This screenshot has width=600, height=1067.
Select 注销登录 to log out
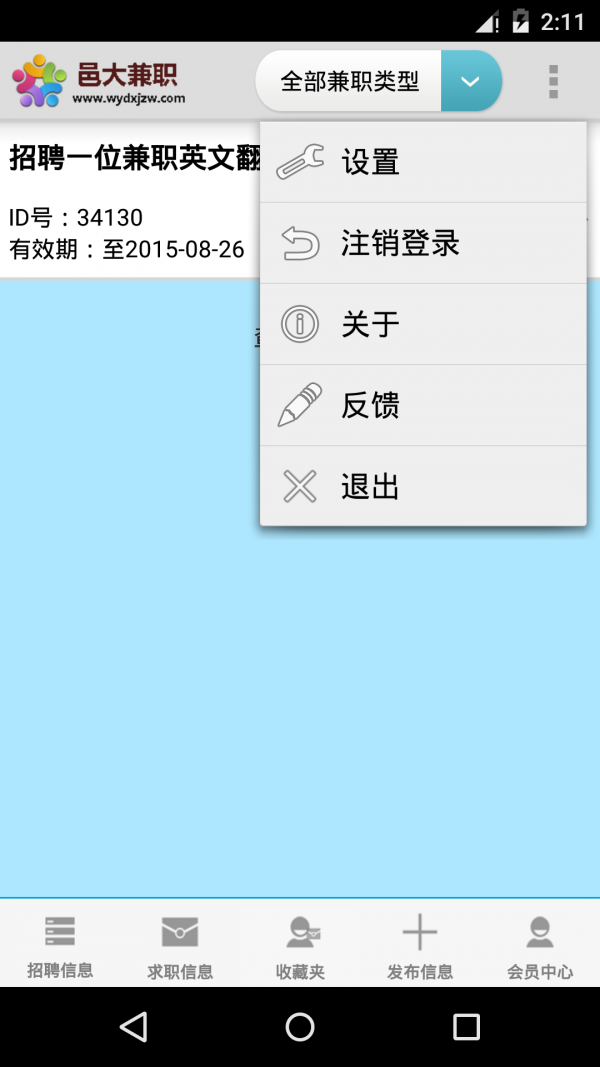(422, 243)
